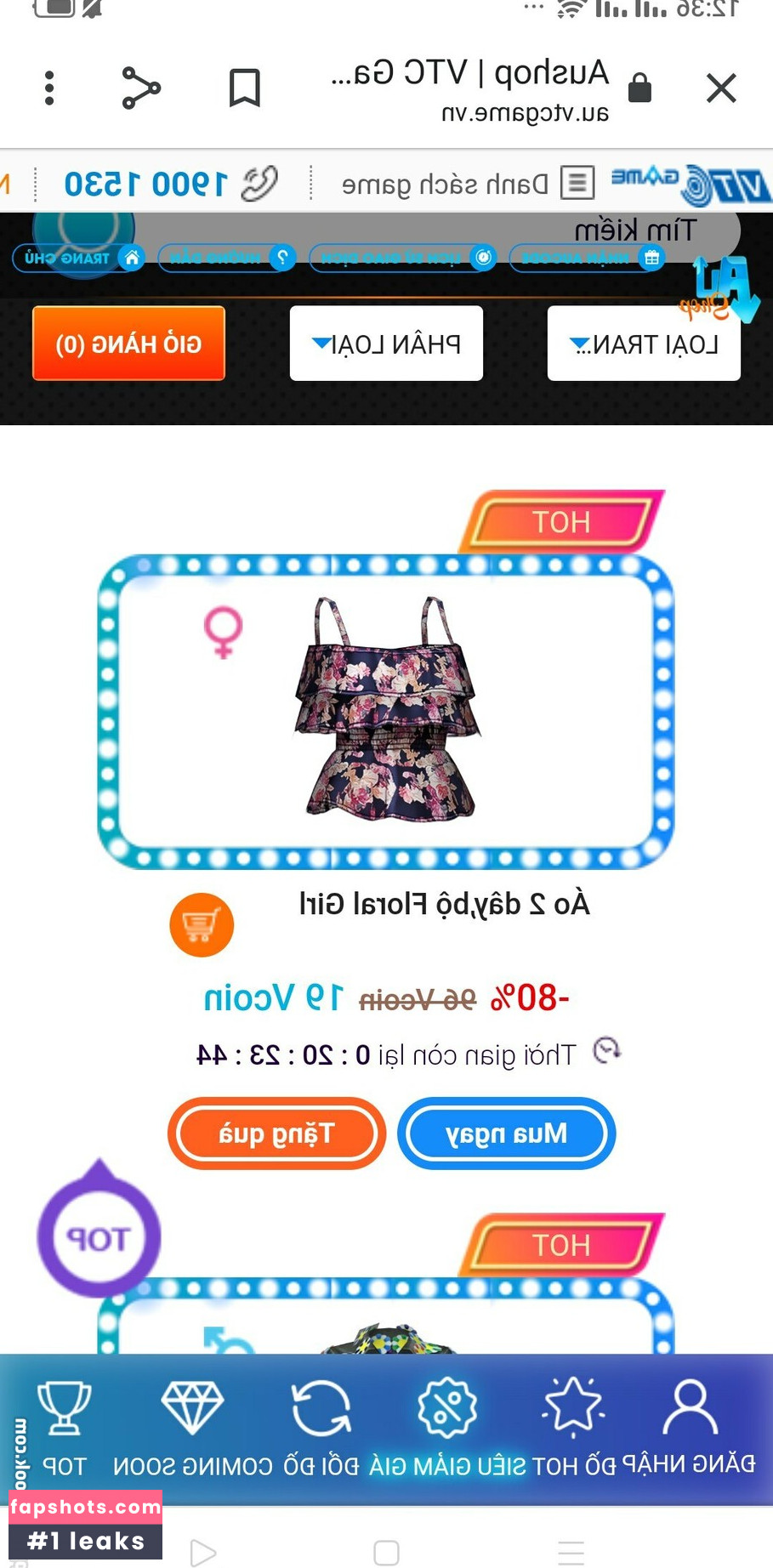Go to Trang chủ
Screen dimensions: 773x1568
(x=78, y=258)
